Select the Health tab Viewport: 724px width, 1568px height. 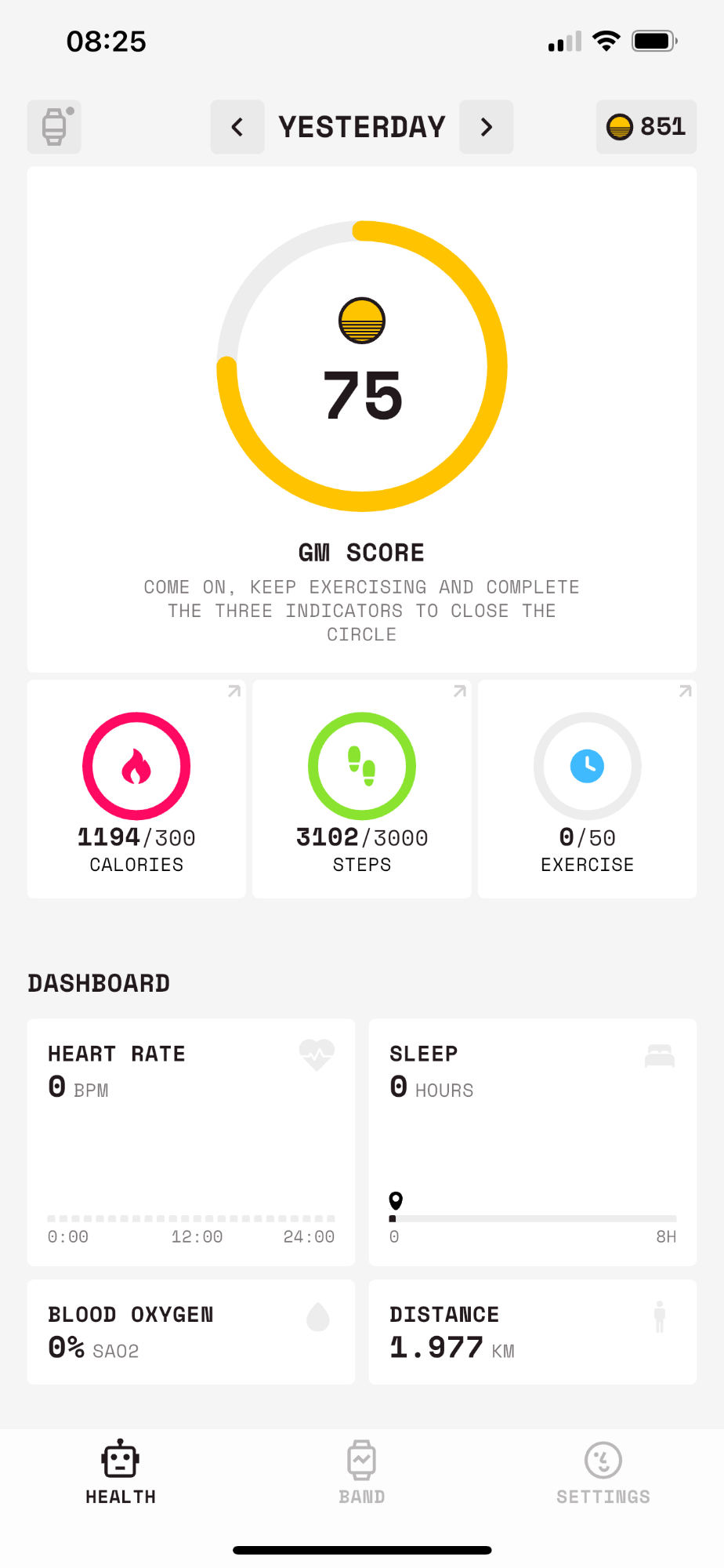point(121,1472)
